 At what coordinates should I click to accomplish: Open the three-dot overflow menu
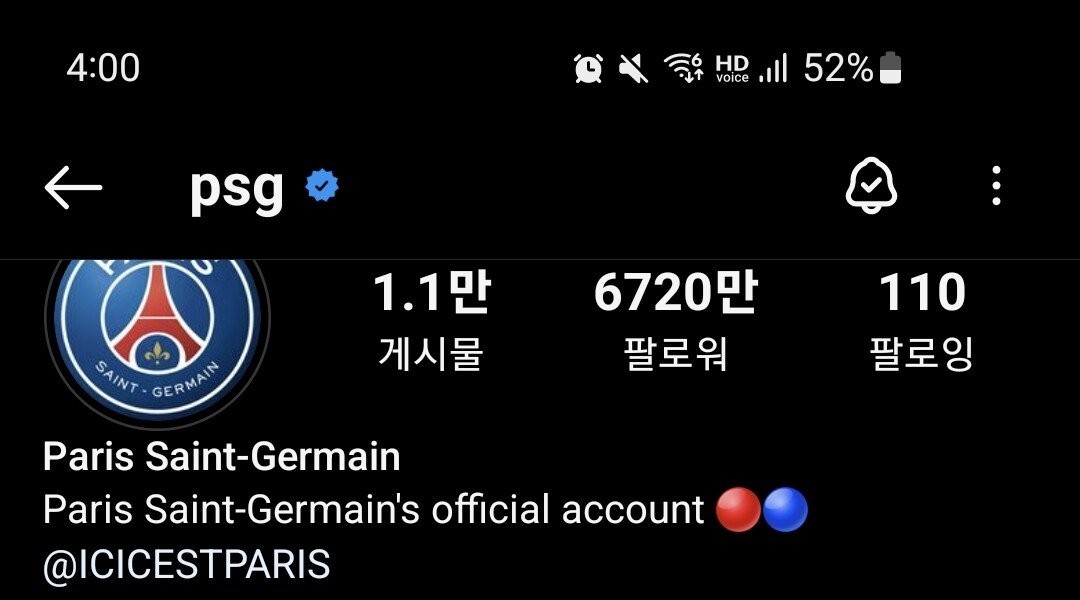click(995, 187)
